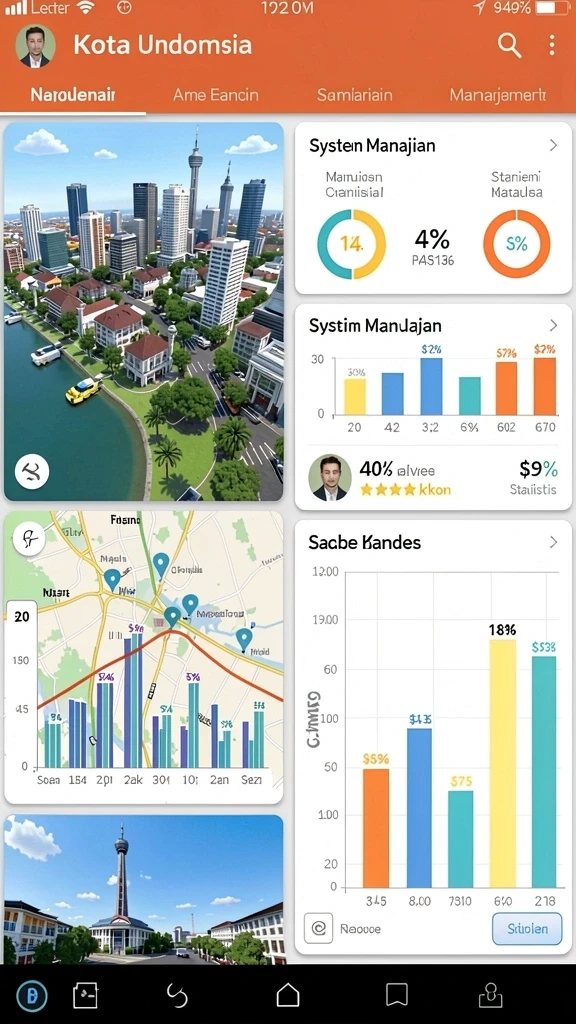Open the three-dot overflow menu
The height and width of the screenshot is (1024, 576).
coord(552,45)
